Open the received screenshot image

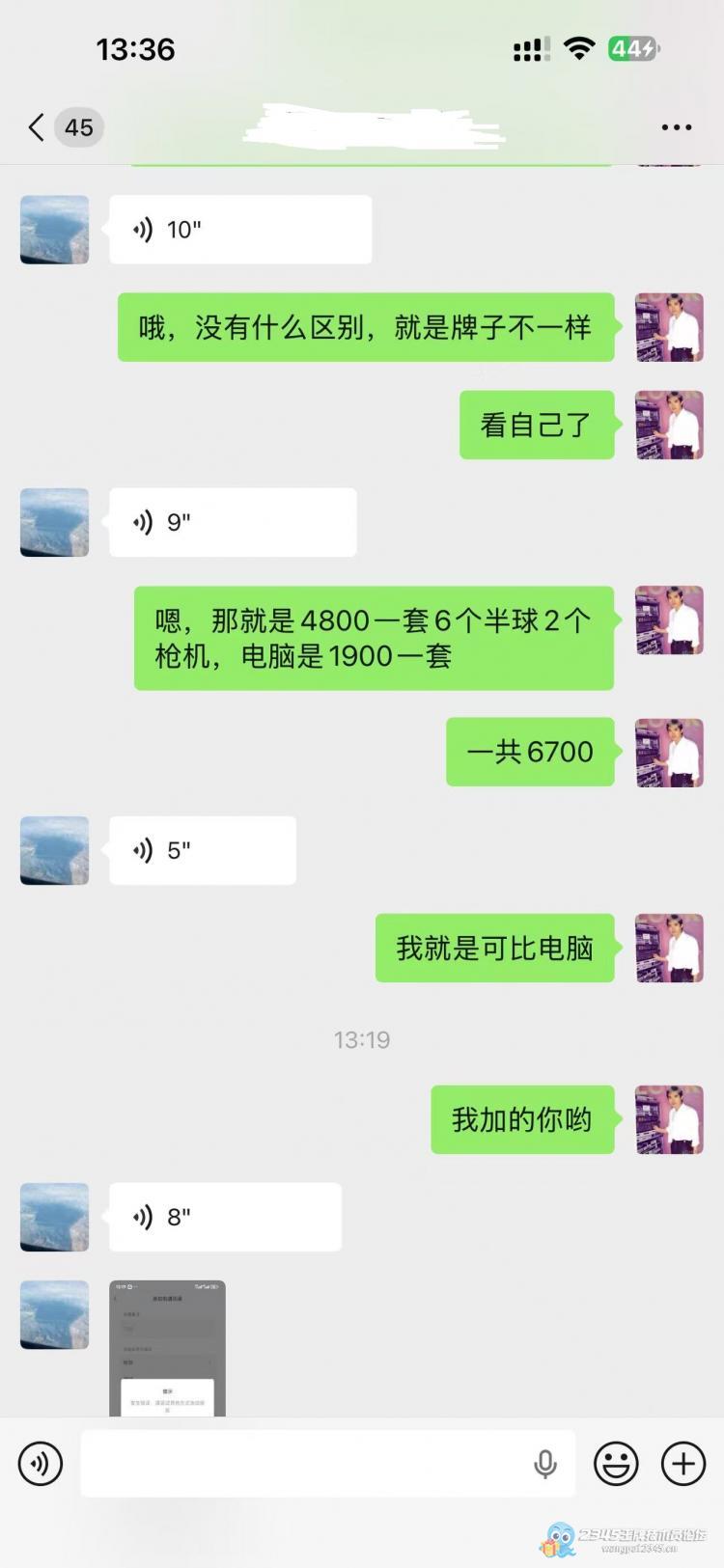click(167, 1348)
